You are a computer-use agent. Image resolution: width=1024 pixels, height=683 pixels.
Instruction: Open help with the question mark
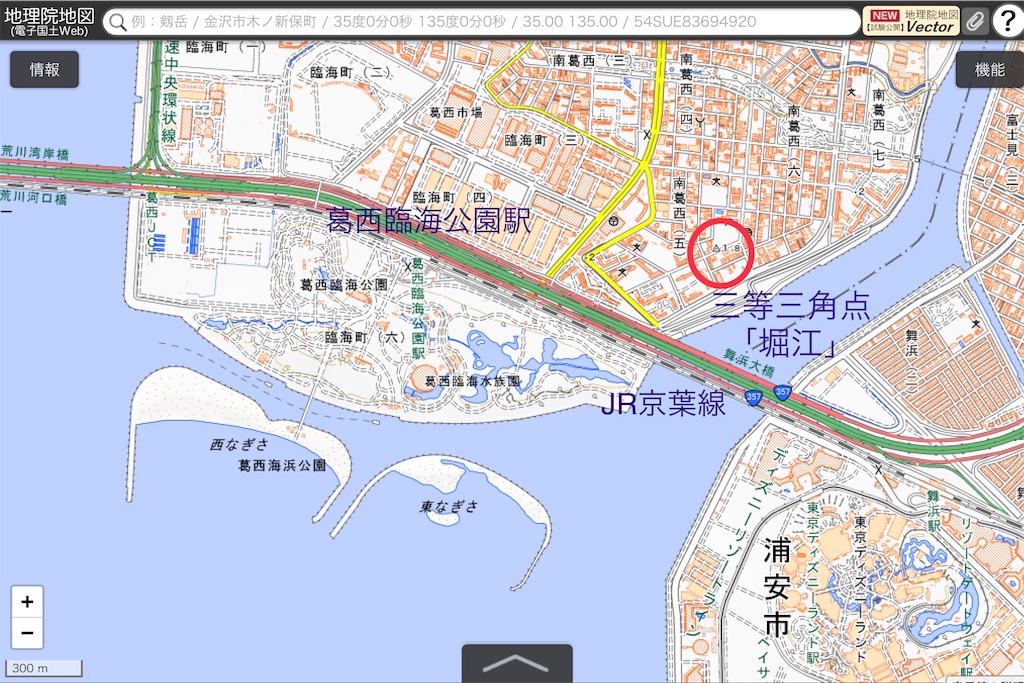tap(1007, 21)
